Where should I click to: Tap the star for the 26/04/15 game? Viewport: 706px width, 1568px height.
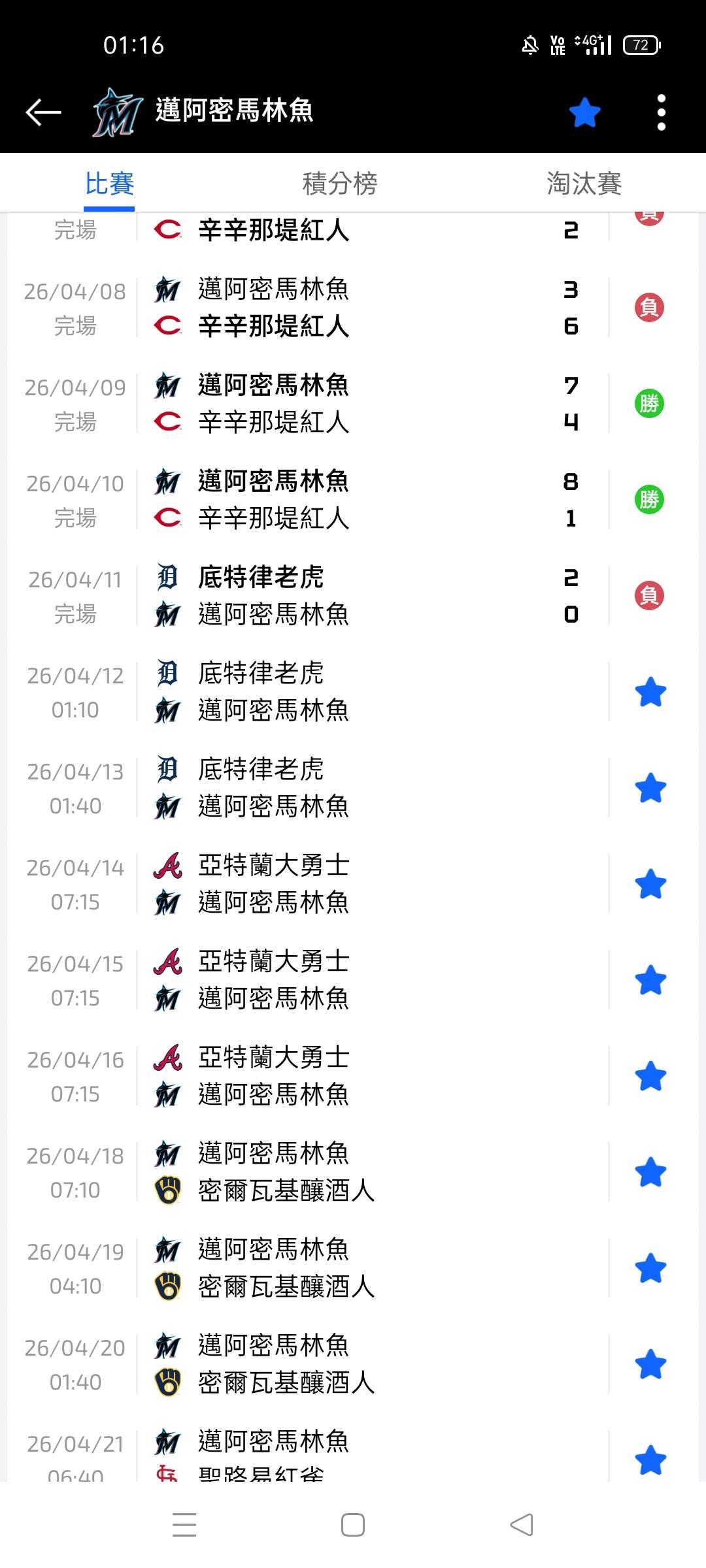coord(650,981)
